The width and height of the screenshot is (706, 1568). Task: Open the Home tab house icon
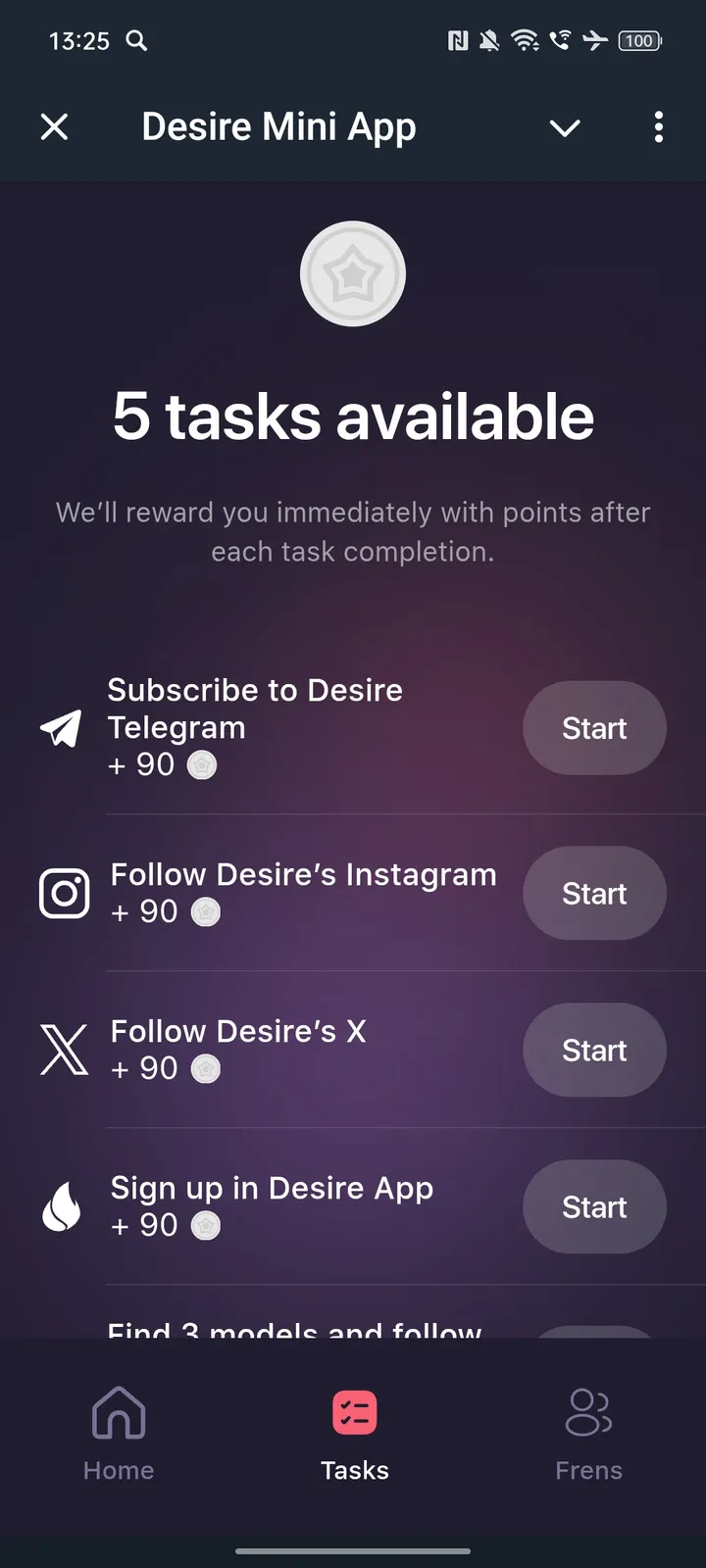click(119, 1412)
